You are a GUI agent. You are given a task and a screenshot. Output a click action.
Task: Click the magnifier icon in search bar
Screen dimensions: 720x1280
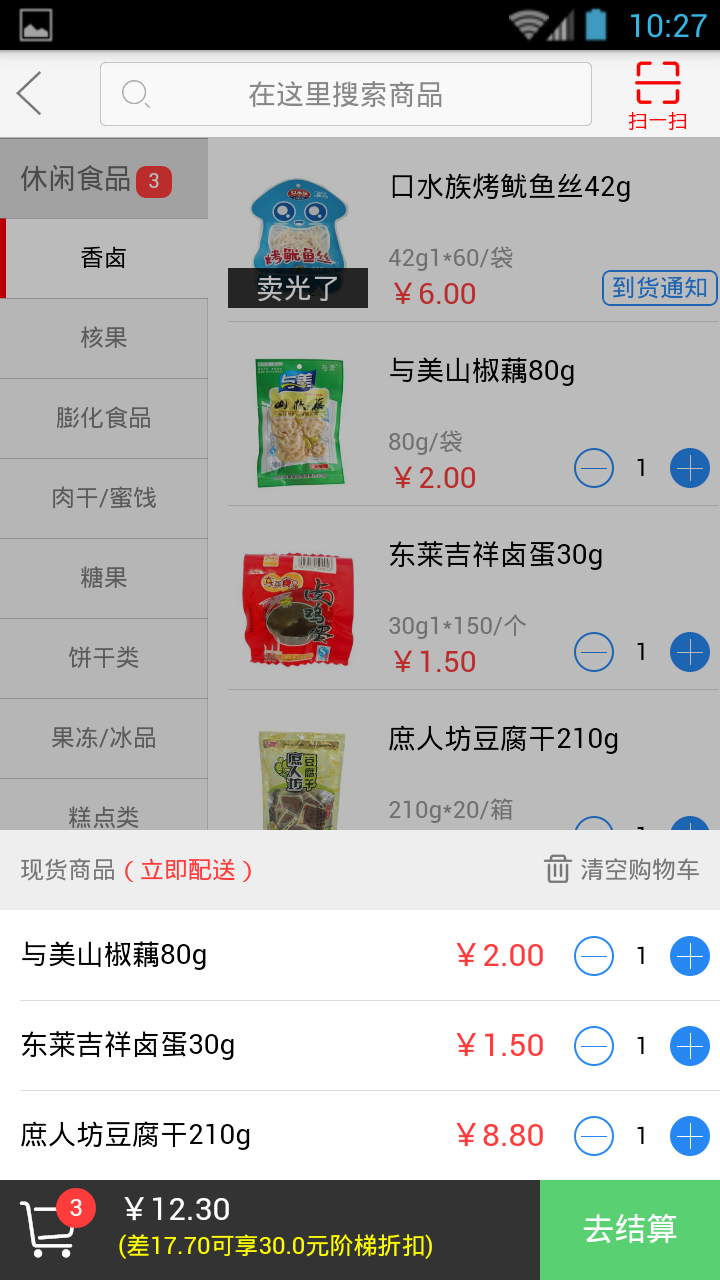(136, 93)
